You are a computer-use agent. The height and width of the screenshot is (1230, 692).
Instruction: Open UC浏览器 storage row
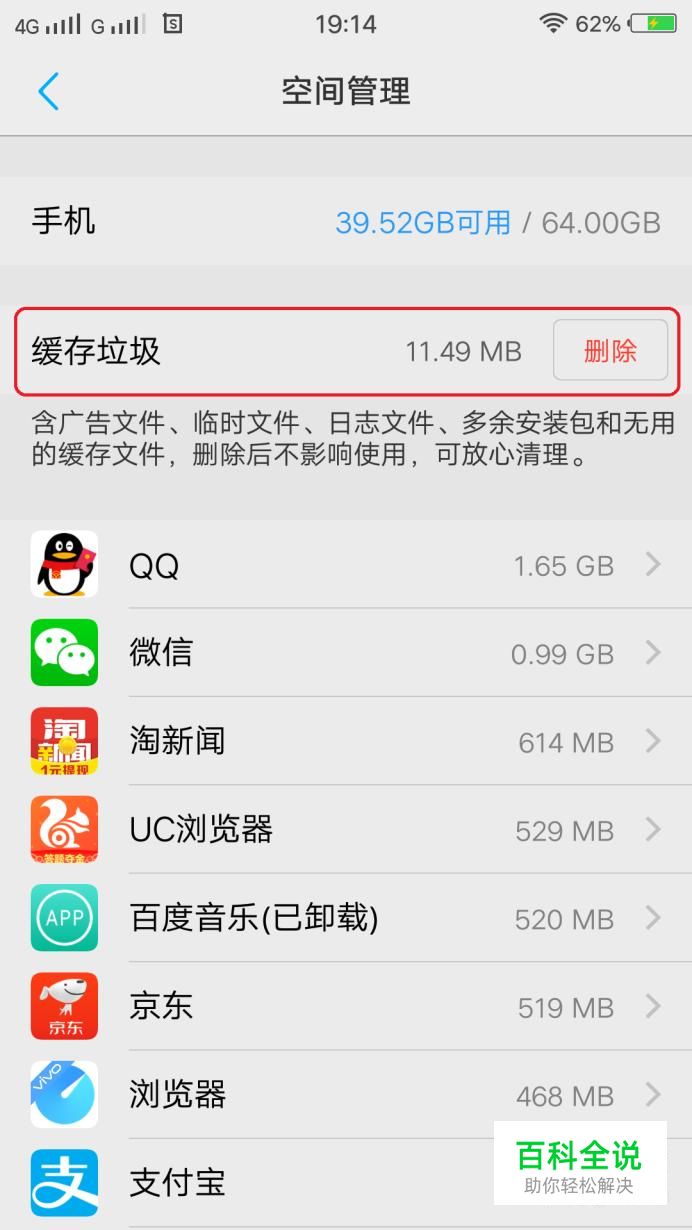[x=346, y=829]
